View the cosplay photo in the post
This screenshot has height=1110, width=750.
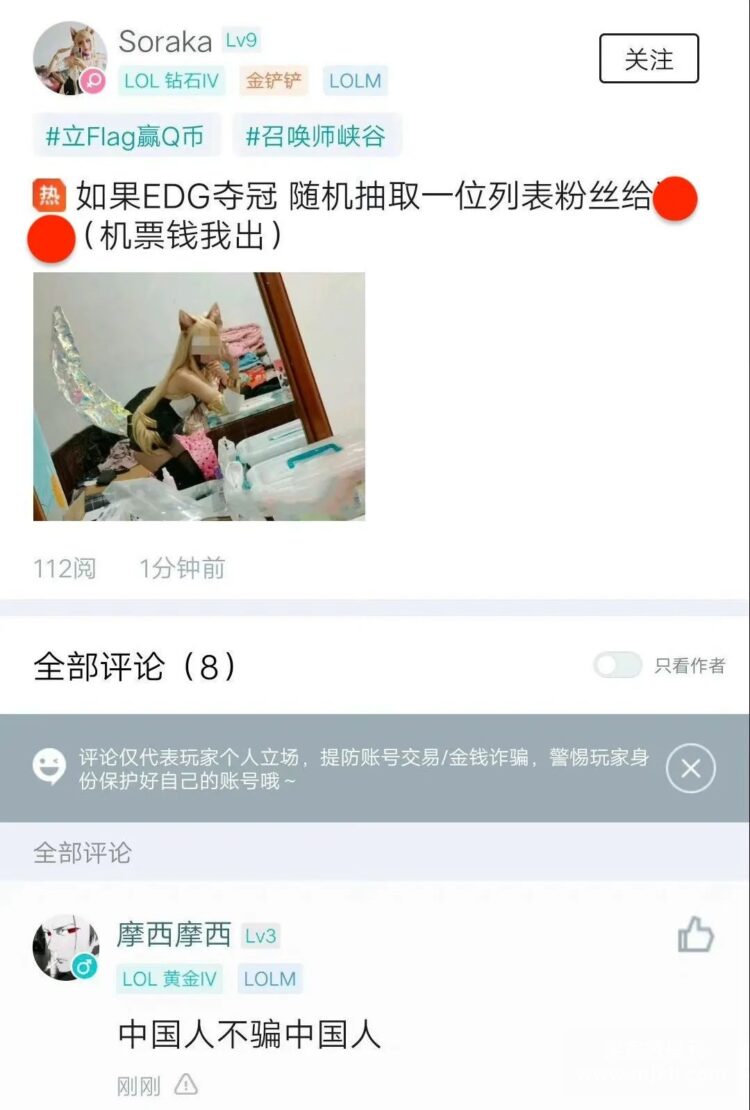199,396
